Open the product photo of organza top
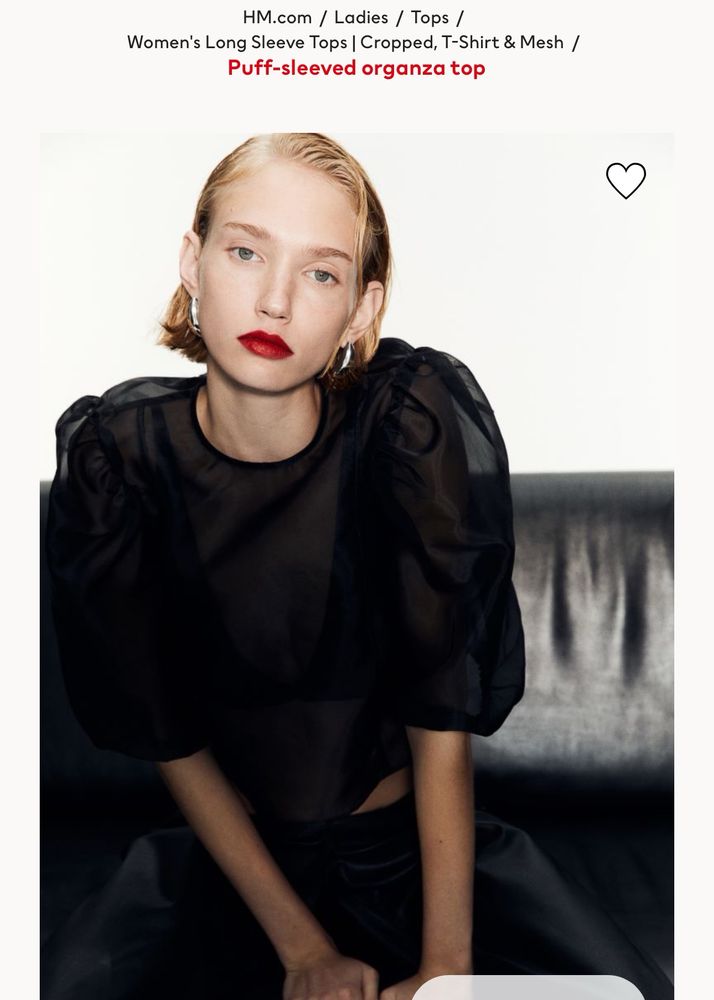This screenshot has height=1000, width=714. 356,560
